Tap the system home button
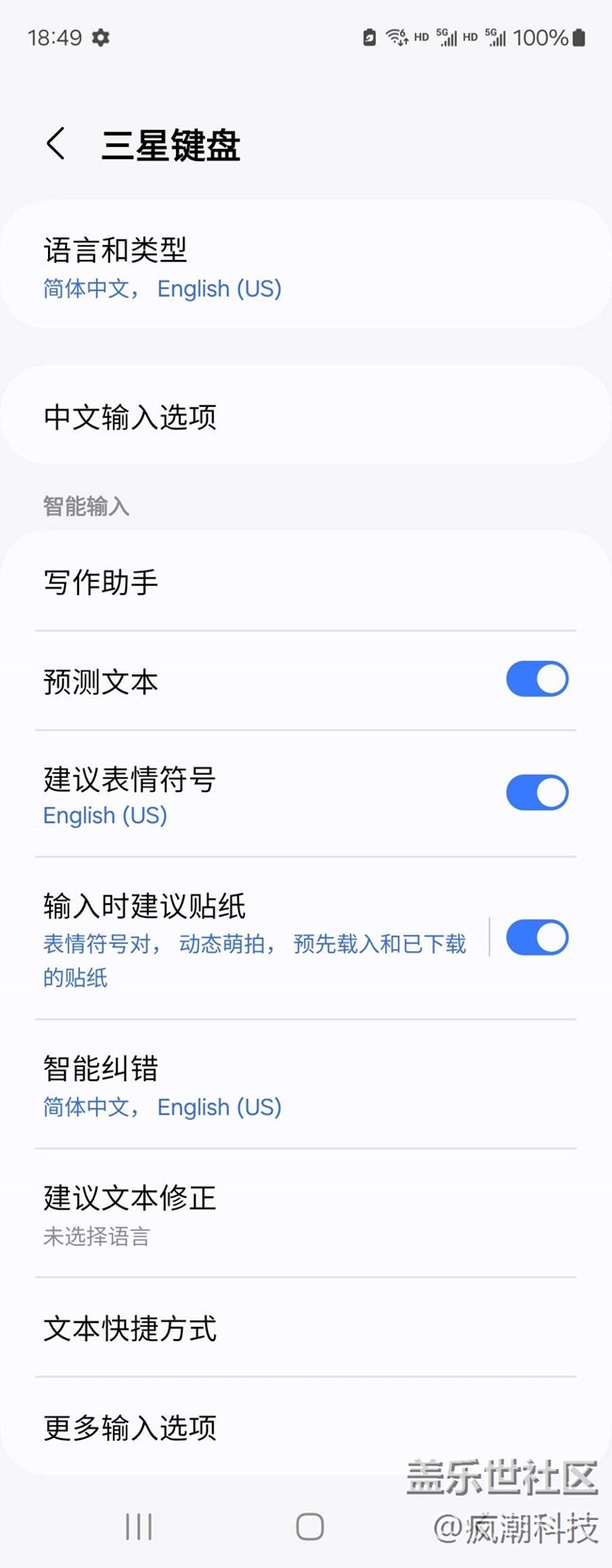 (310, 1527)
